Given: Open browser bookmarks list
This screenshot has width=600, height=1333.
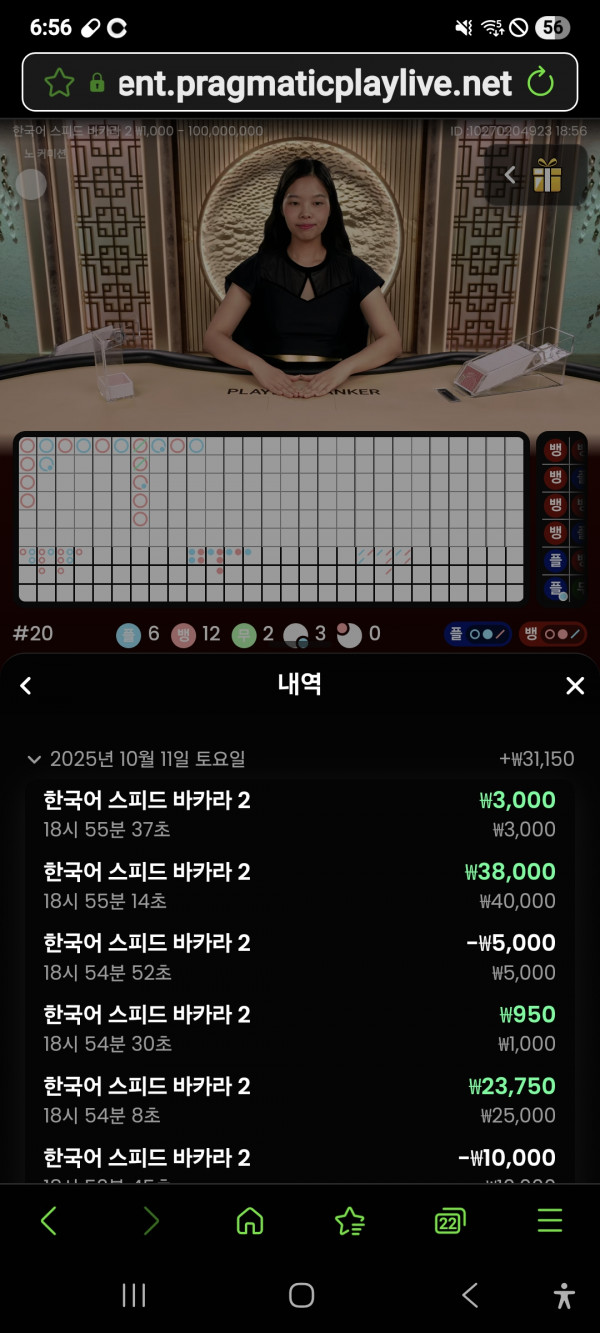Looking at the screenshot, I should 349,1221.
